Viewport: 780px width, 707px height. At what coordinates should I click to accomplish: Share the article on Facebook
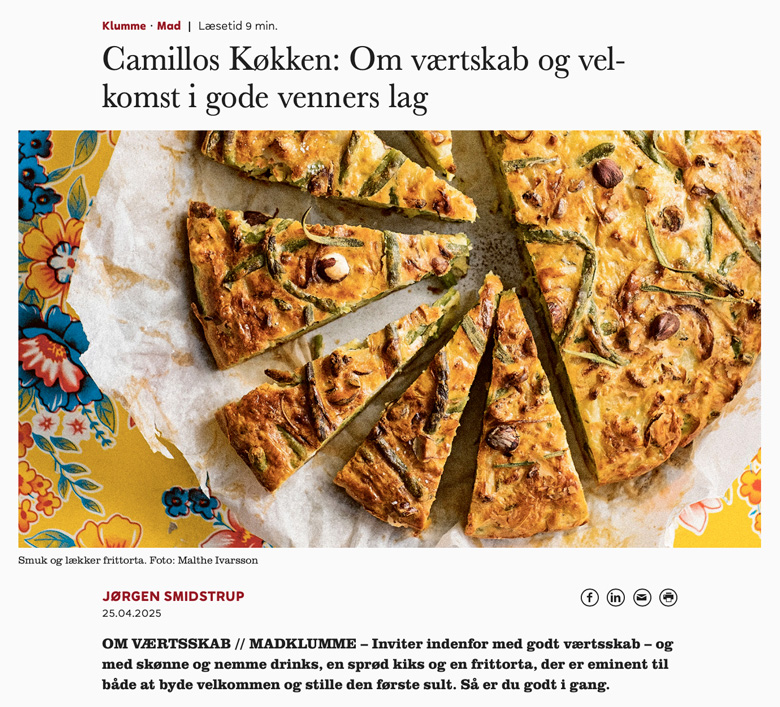tap(590, 597)
